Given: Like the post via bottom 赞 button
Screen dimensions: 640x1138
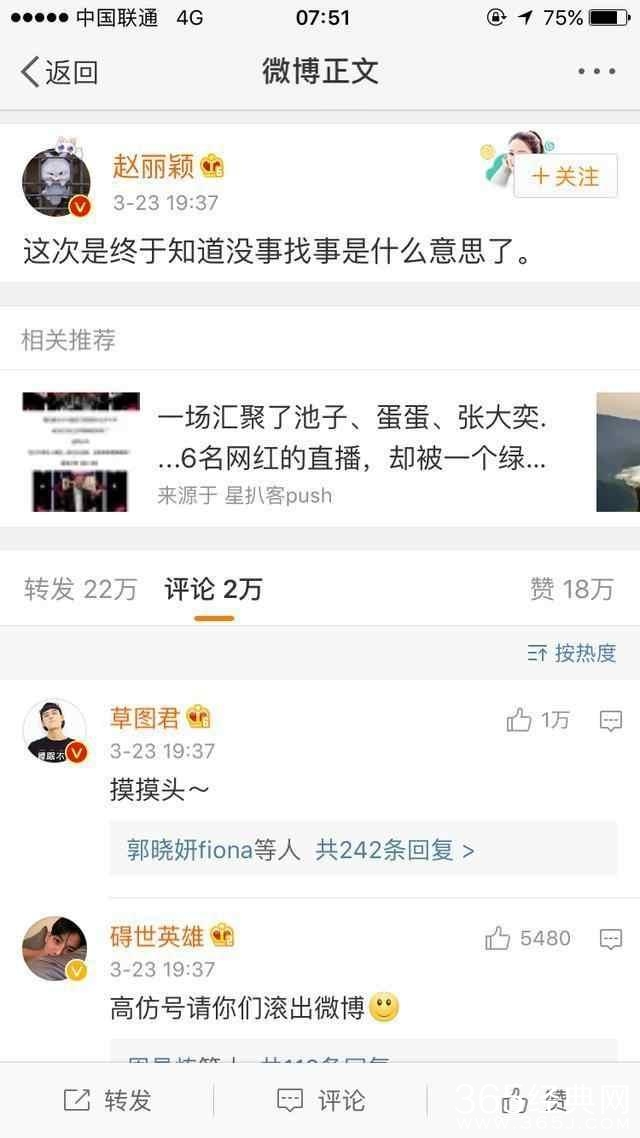Looking at the screenshot, I should click(x=533, y=1100).
